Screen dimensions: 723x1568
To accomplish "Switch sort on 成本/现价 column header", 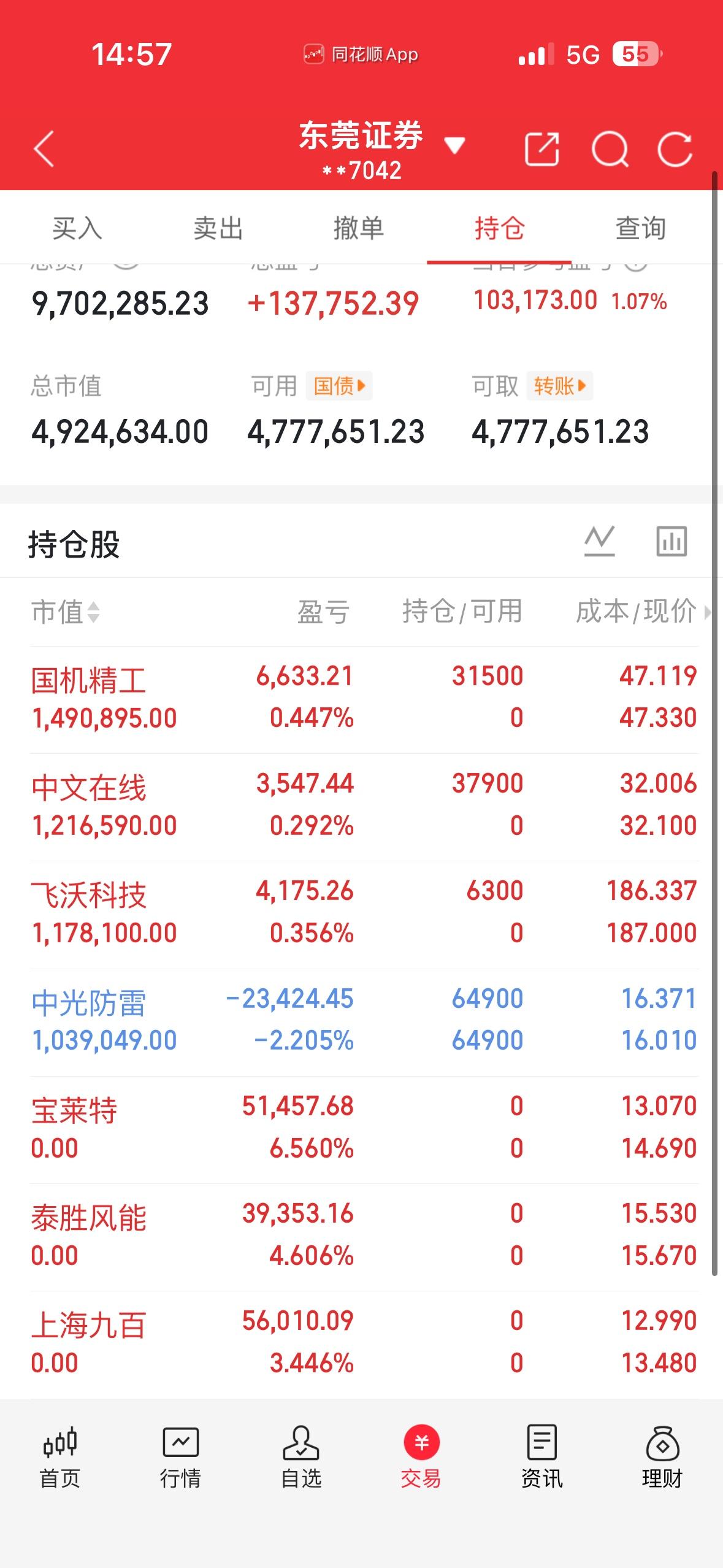I will click(x=636, y=612).
